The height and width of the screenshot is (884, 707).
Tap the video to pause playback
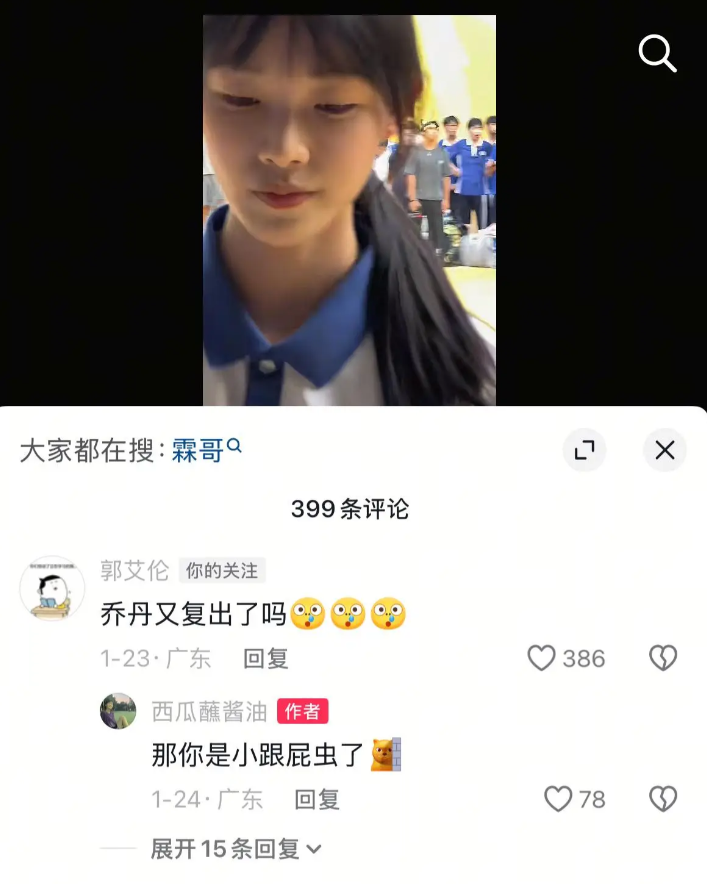point(349,210)
